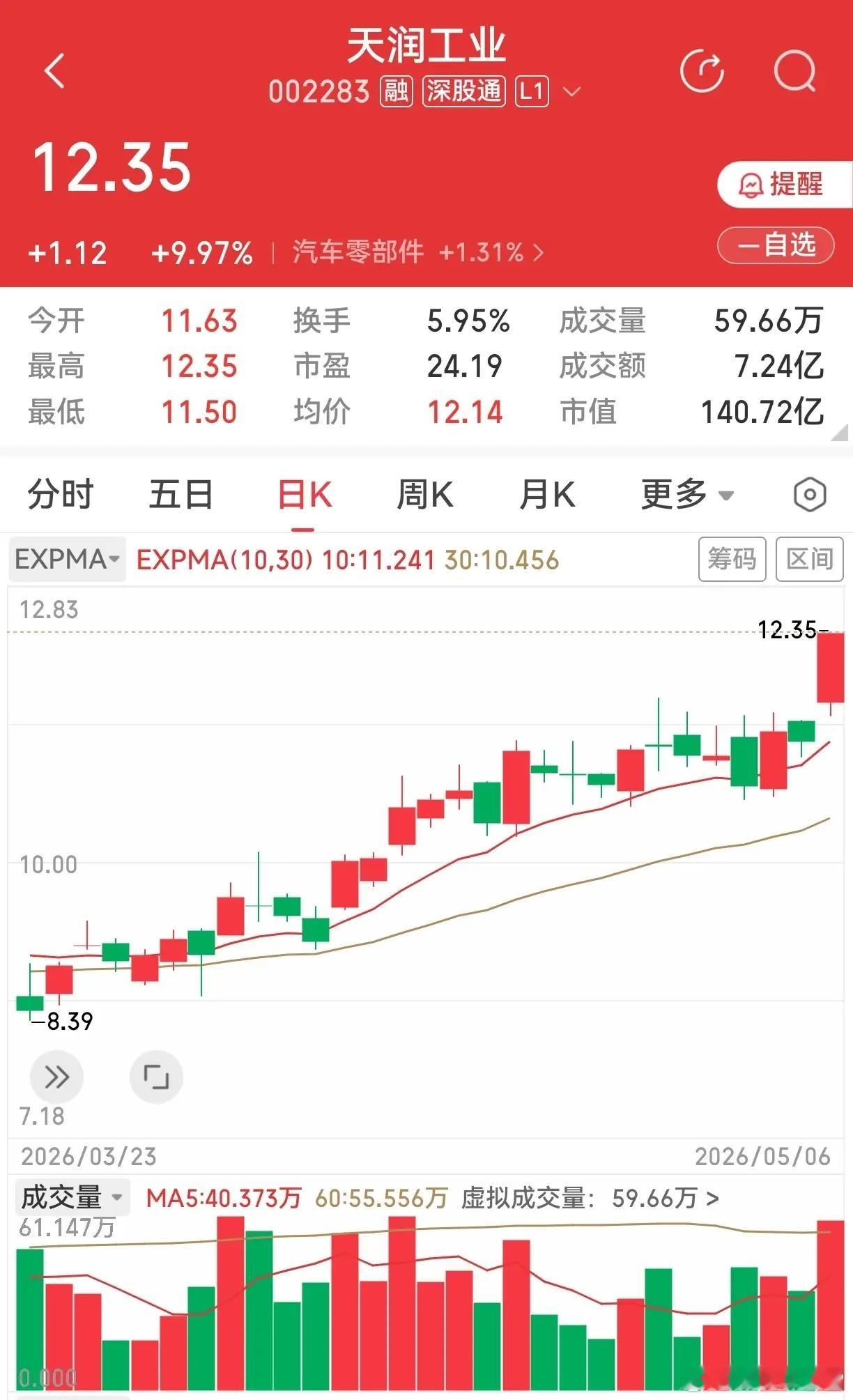Open the 更多 period dropdown
The image size is (853, 1400).
coord(686,495)
